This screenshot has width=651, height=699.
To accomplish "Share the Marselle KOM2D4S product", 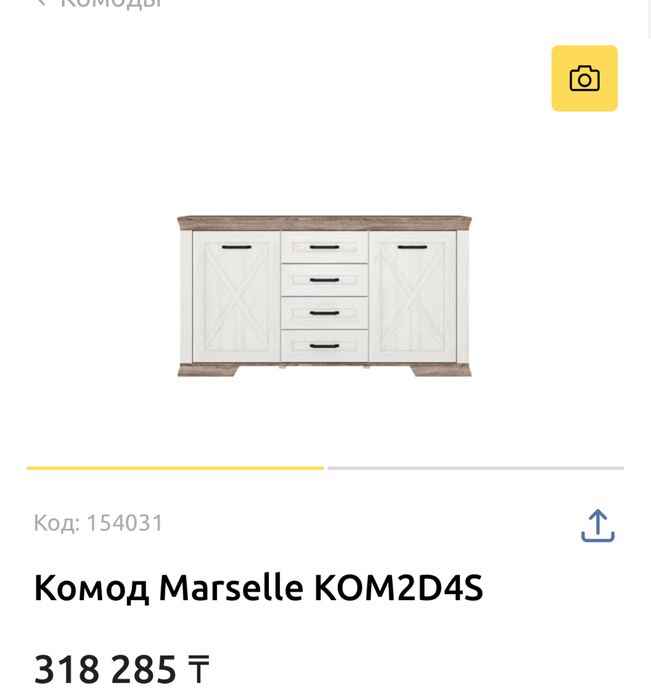I will click(x=597, y=525).
